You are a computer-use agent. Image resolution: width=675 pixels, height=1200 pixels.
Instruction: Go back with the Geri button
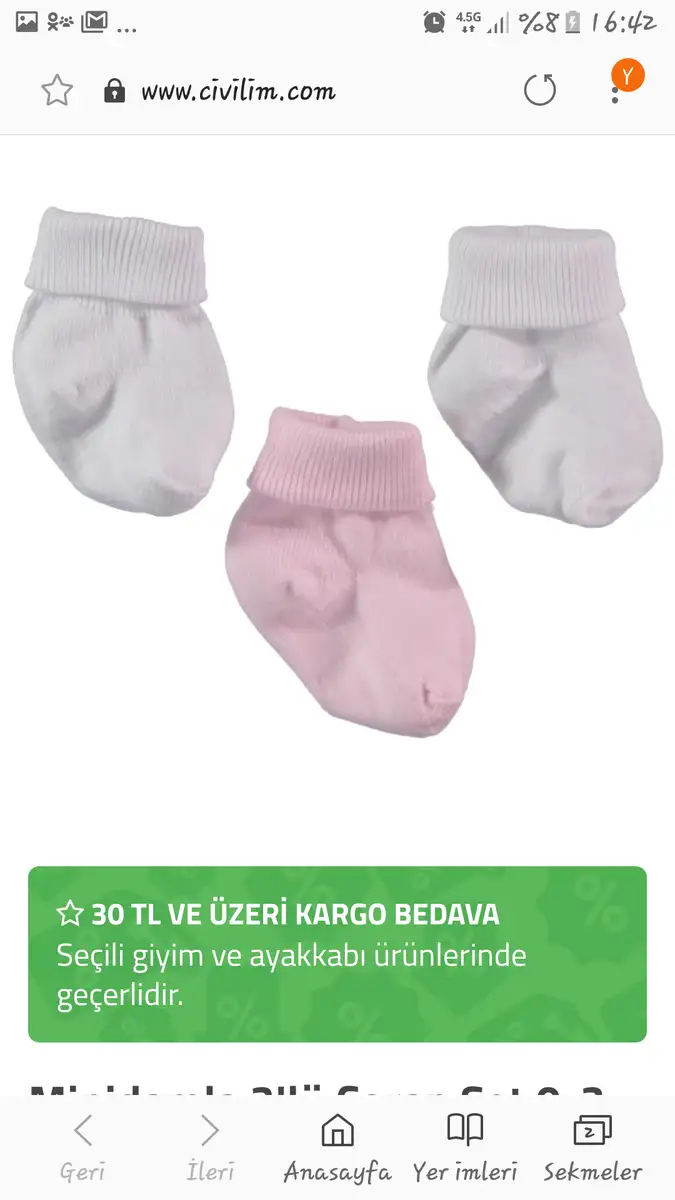(x=83, y=1148)
